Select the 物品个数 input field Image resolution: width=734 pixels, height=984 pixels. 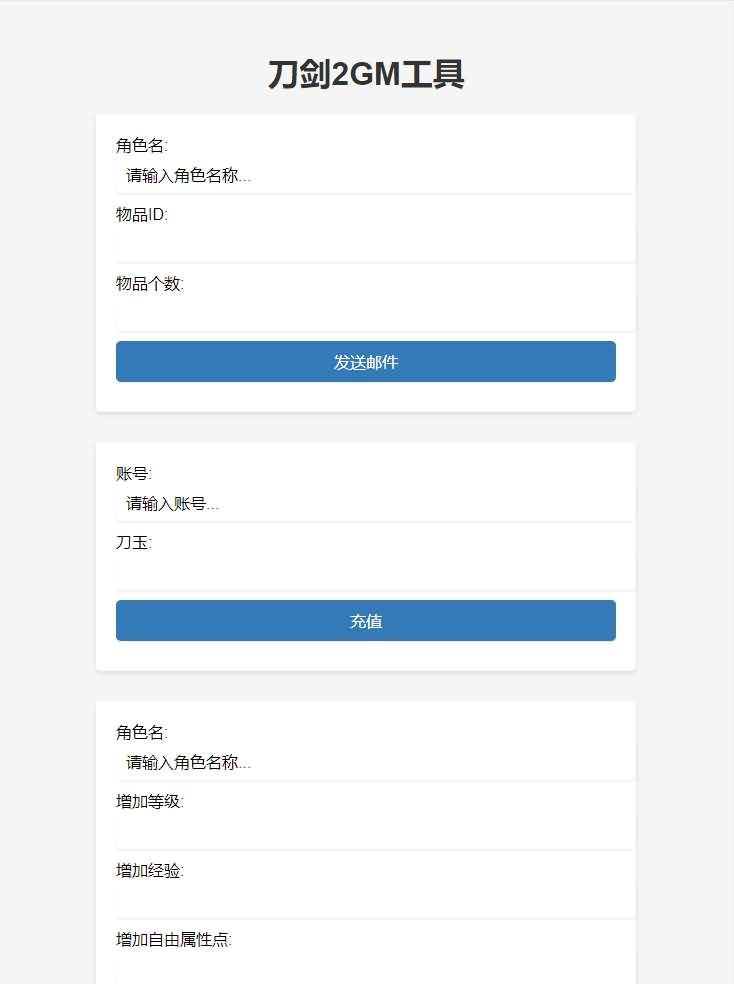pos(375,314)
